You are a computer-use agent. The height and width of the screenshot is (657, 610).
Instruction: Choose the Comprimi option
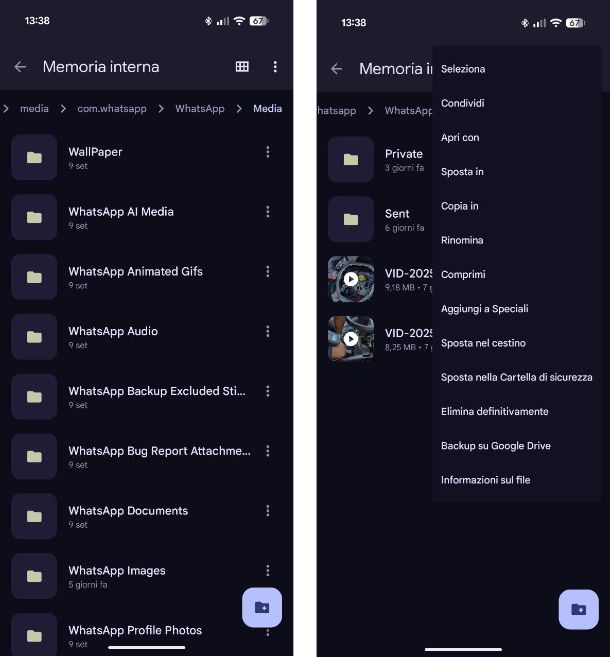coord(462,274)
